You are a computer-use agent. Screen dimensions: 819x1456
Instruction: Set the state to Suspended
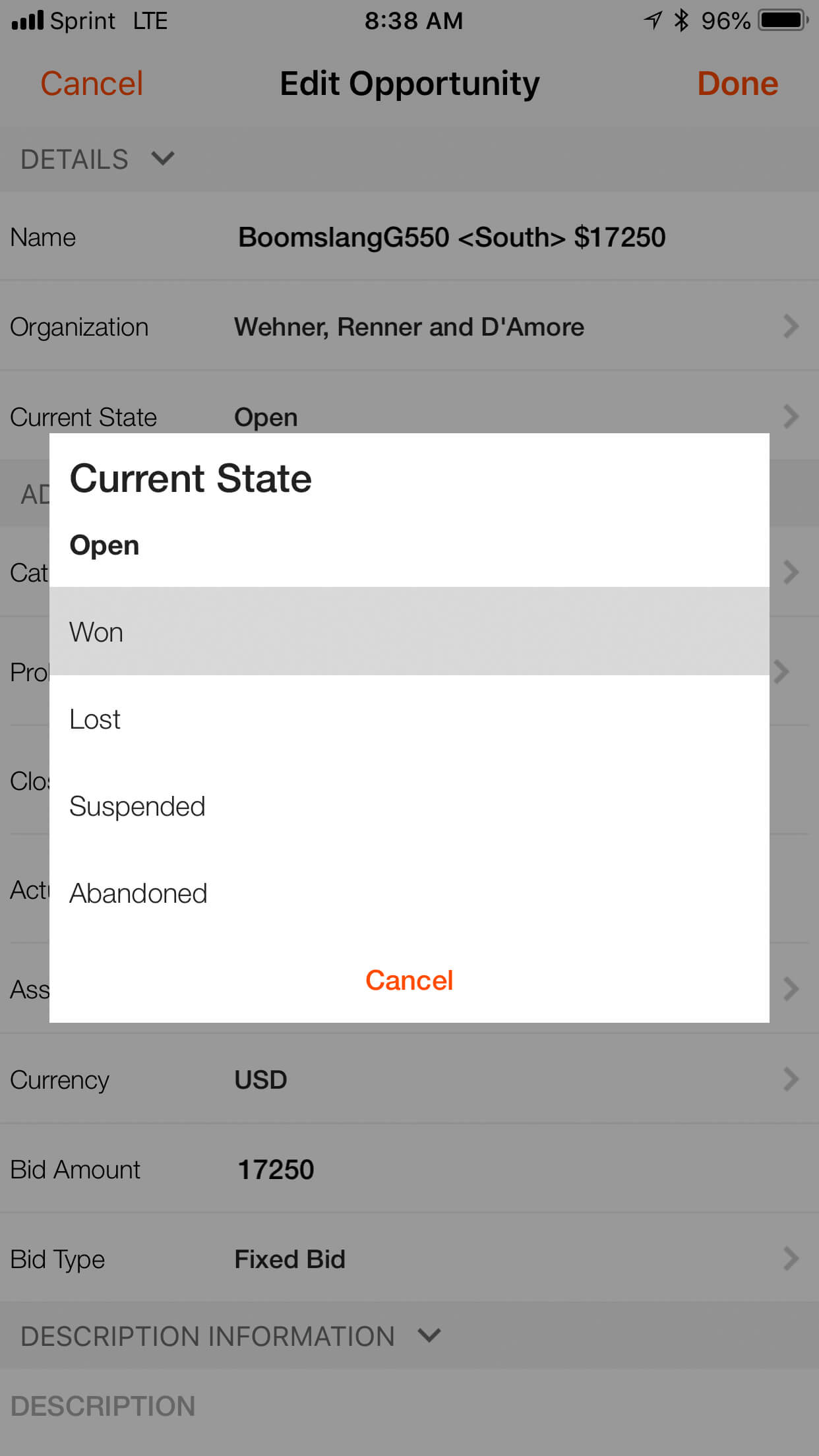409,806
